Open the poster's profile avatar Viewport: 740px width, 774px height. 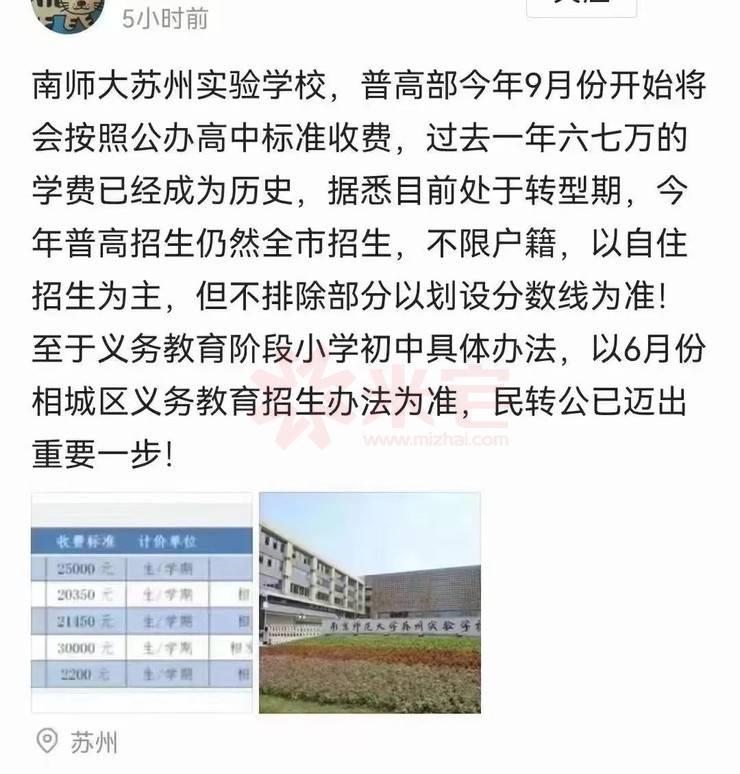click(68, 12)
